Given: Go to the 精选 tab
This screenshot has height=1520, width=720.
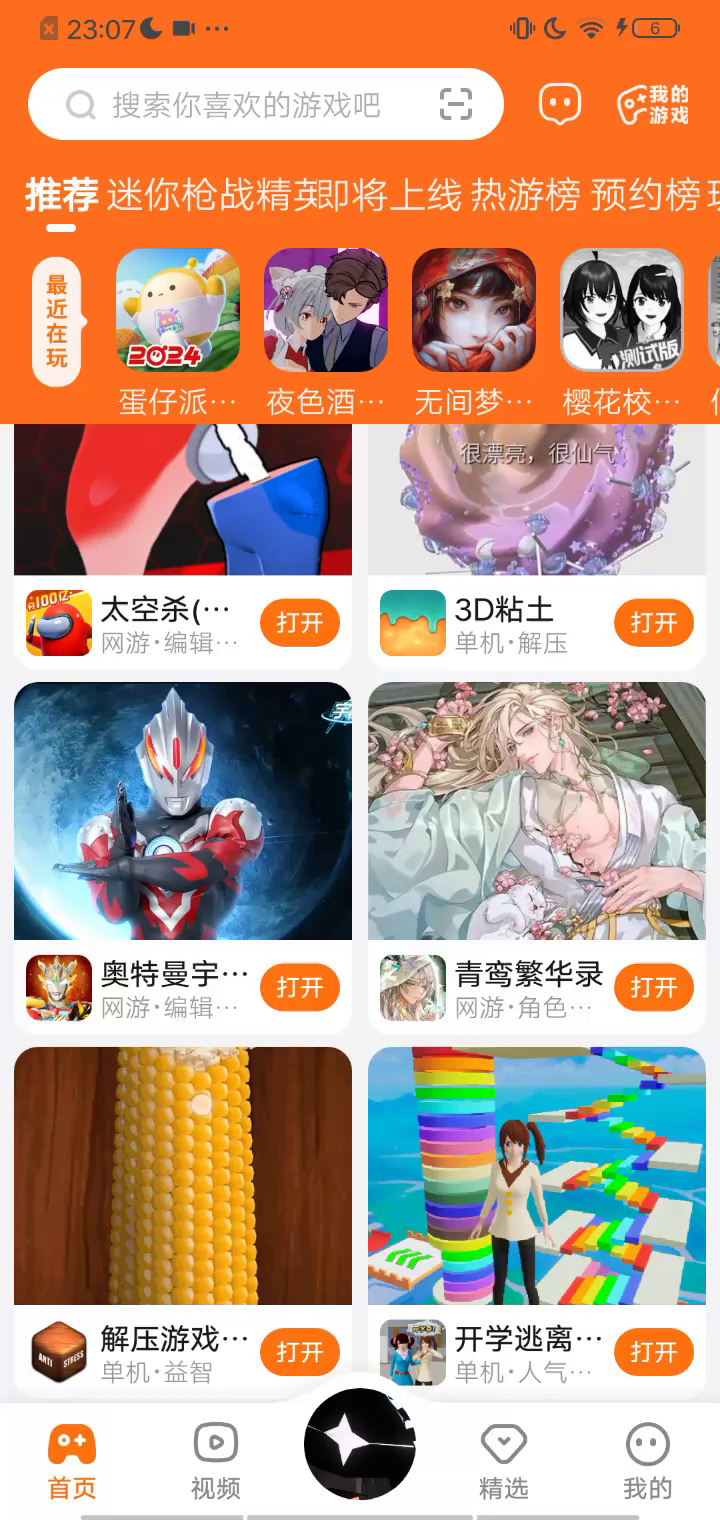Looking at the screenshot, I should (504, 1460).
